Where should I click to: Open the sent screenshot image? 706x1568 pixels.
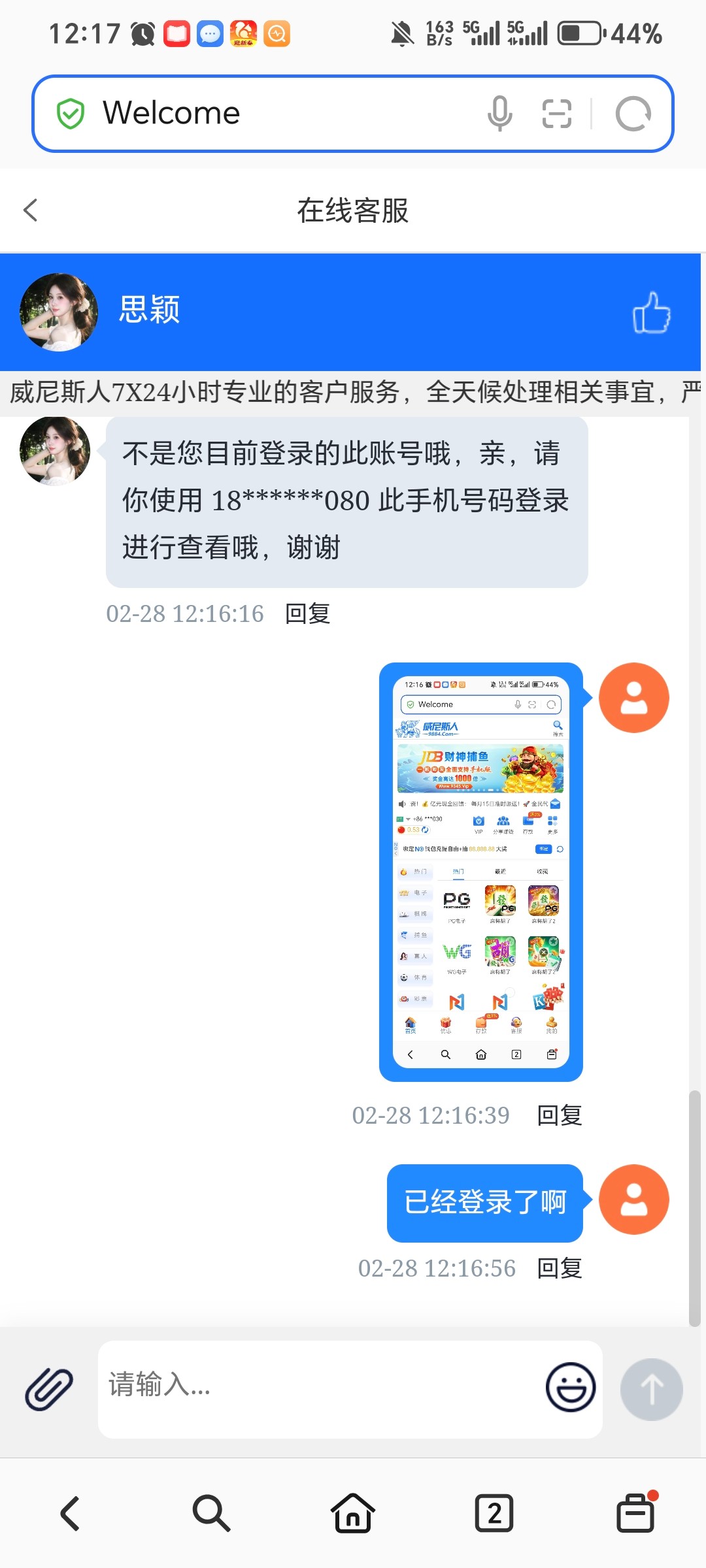point(480,872)
